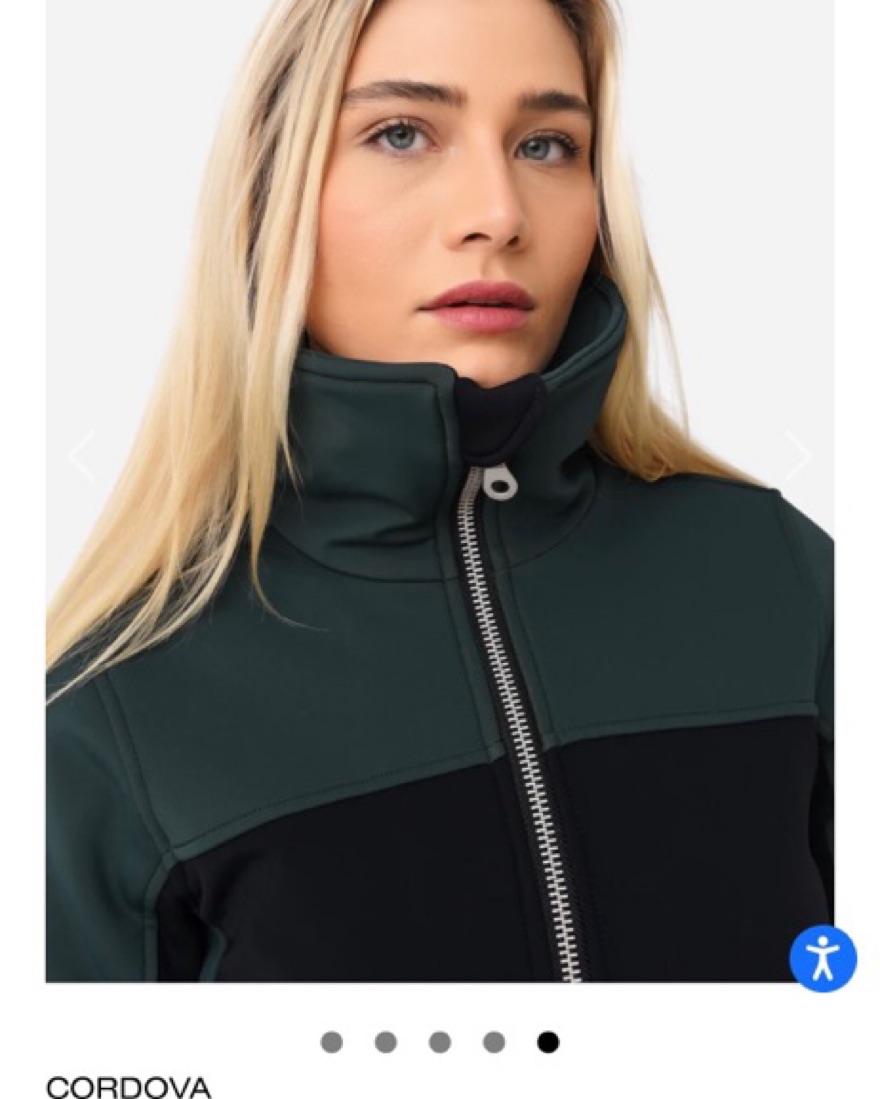The height and width of the screenshot is (1099, 880).
Task: Open the jacket product photo
Action: point(440,600)
